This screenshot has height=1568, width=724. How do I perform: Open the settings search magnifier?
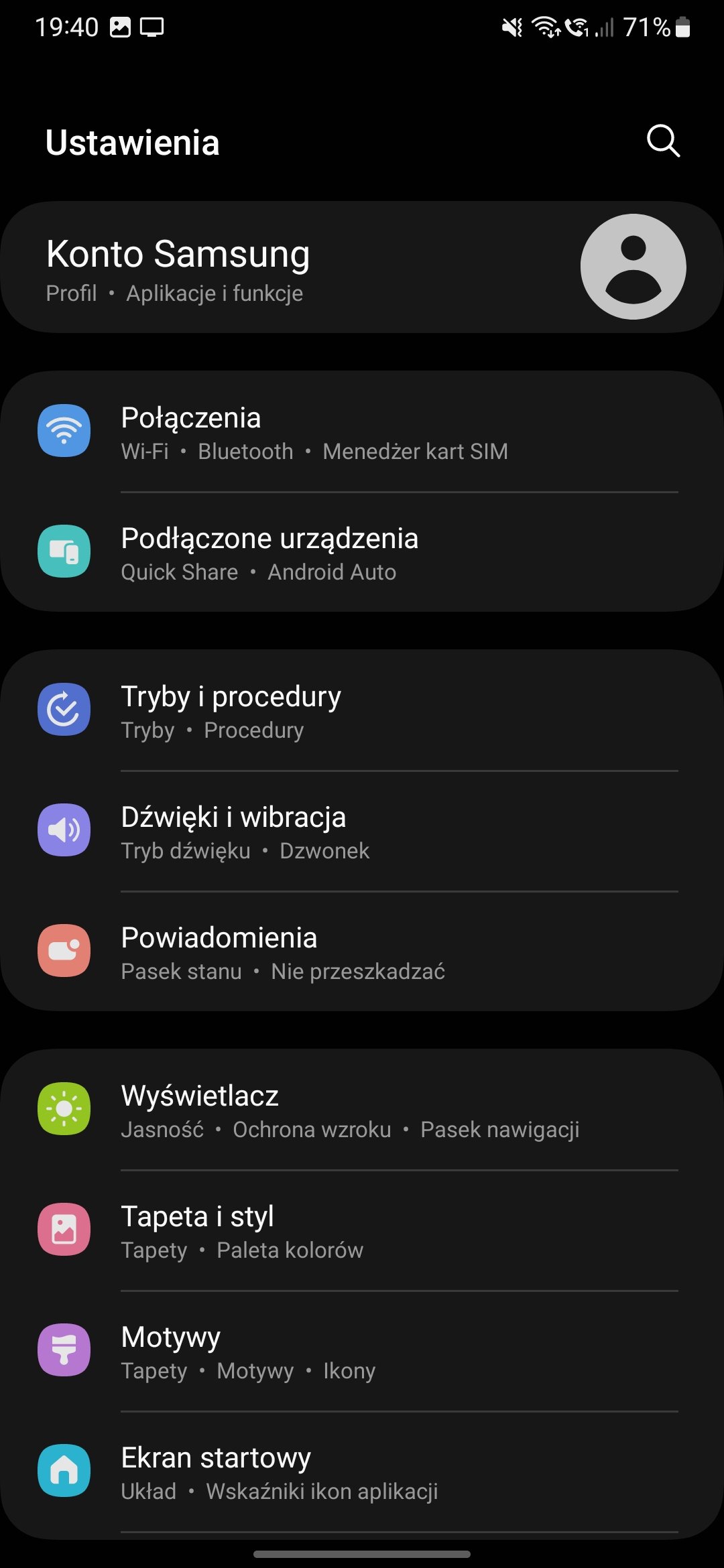tap(663, 141)
